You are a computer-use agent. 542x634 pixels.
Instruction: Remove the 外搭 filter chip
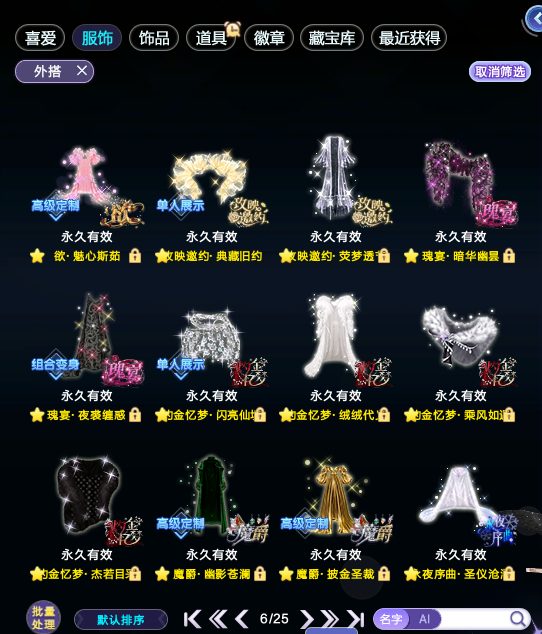(x=82, y=71)
